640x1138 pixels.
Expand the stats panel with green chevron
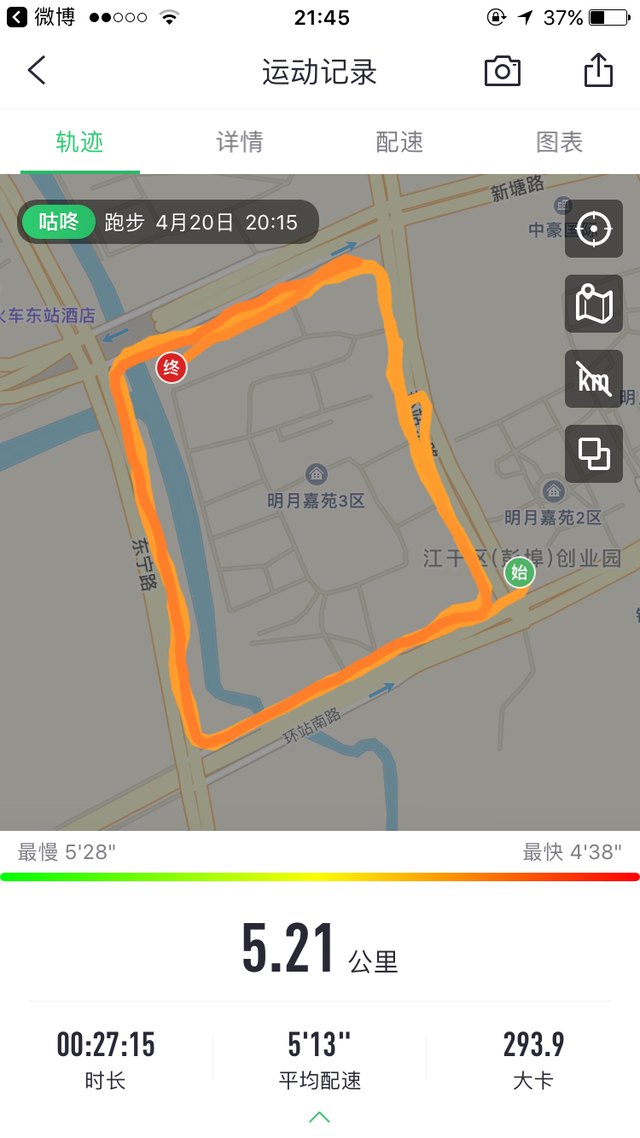tap(319, 1117)
